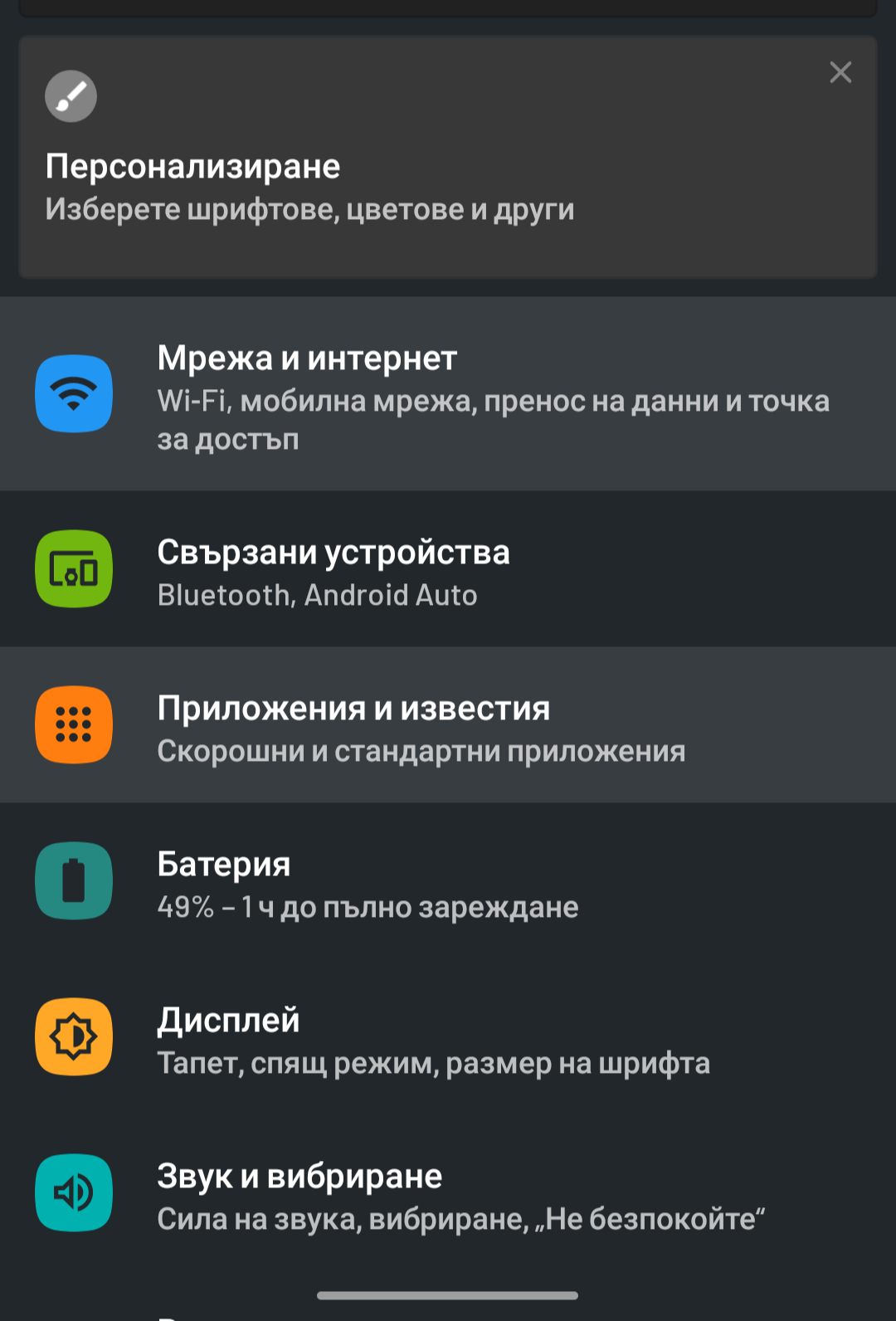Dismiss the Персонализиране suggestion card
This screenshot has height=1321, width=896.
pyautogui.click(x=840, y=73)
